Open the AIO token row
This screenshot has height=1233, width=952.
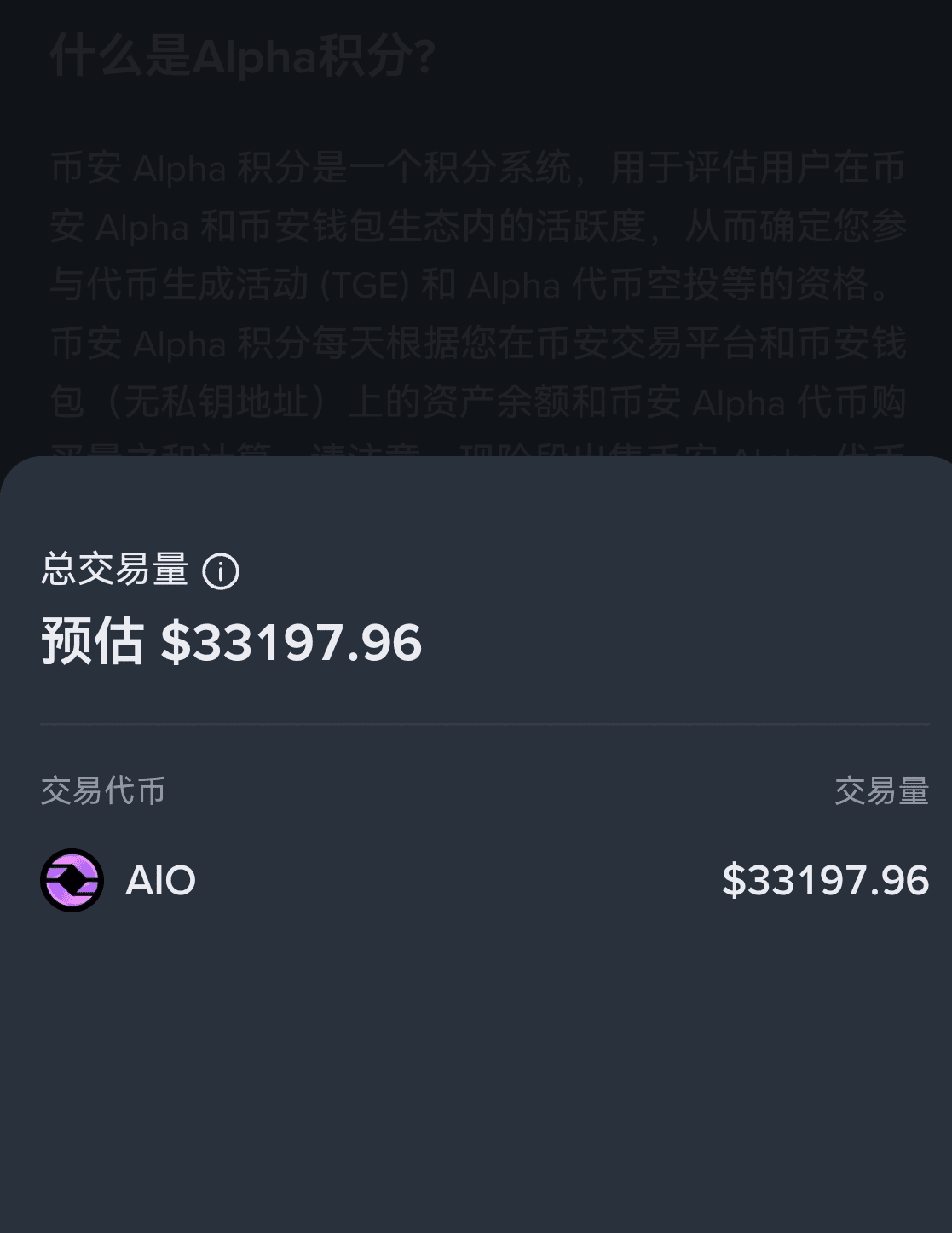[x=483, y=880]
